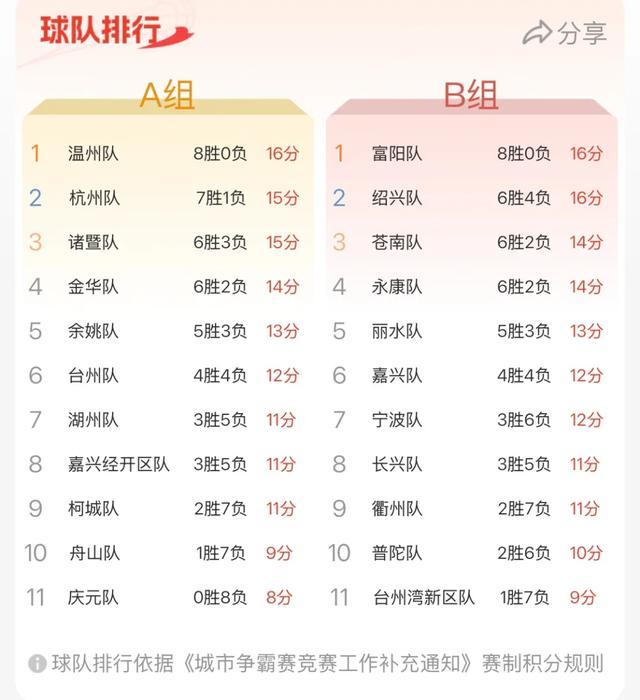Share the team ranking via 分享
Viewport: 640px width, 700px height.
point(564,33)
